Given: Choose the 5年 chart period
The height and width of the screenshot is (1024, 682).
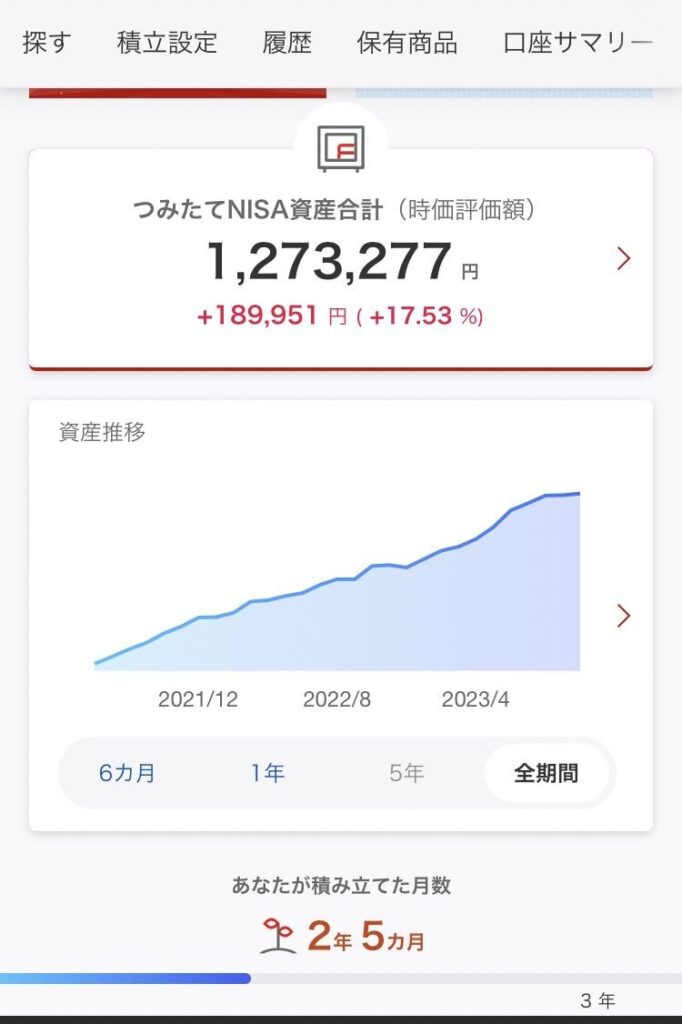Looking at the screenshot, I should [407, 773].
